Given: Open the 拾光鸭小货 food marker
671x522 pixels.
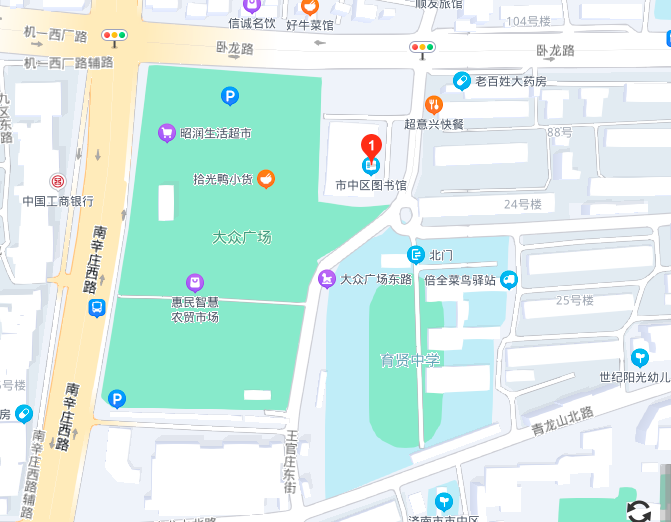Looking at the screenshot, I should tap(266, 179).
